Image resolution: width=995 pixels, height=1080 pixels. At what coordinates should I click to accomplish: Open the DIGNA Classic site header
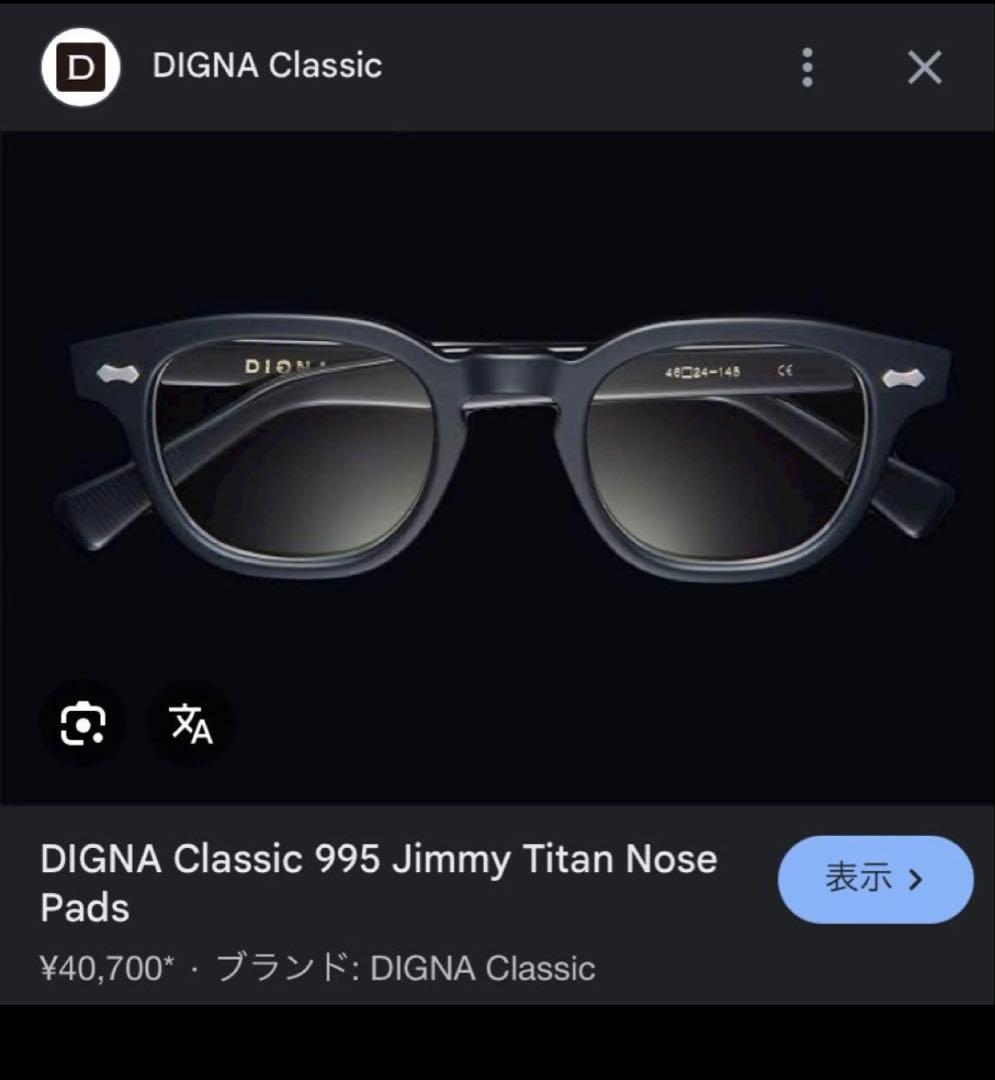coord(267,66)
